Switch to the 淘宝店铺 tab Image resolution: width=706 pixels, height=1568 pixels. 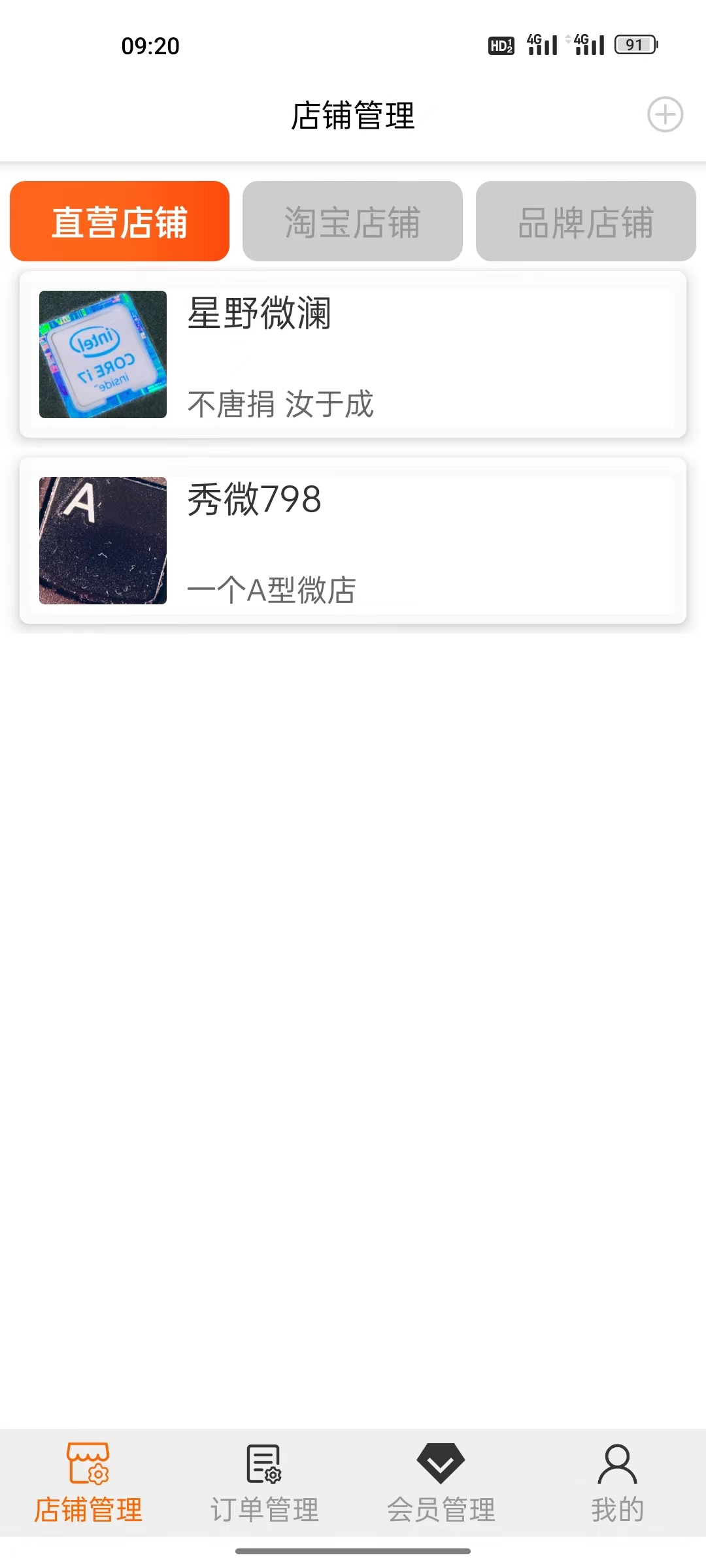coord(352,221)
